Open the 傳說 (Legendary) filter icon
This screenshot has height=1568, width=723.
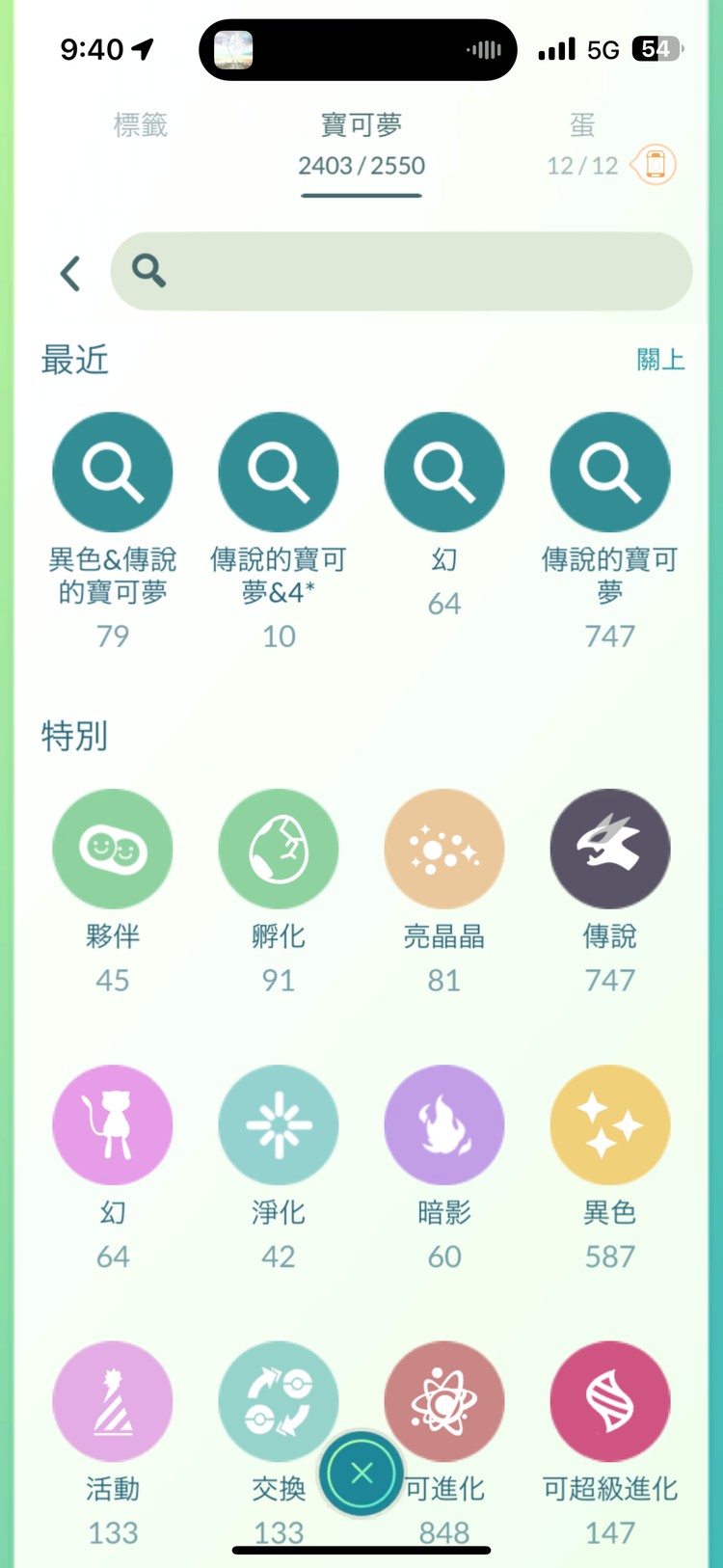(x=609, y=849)
